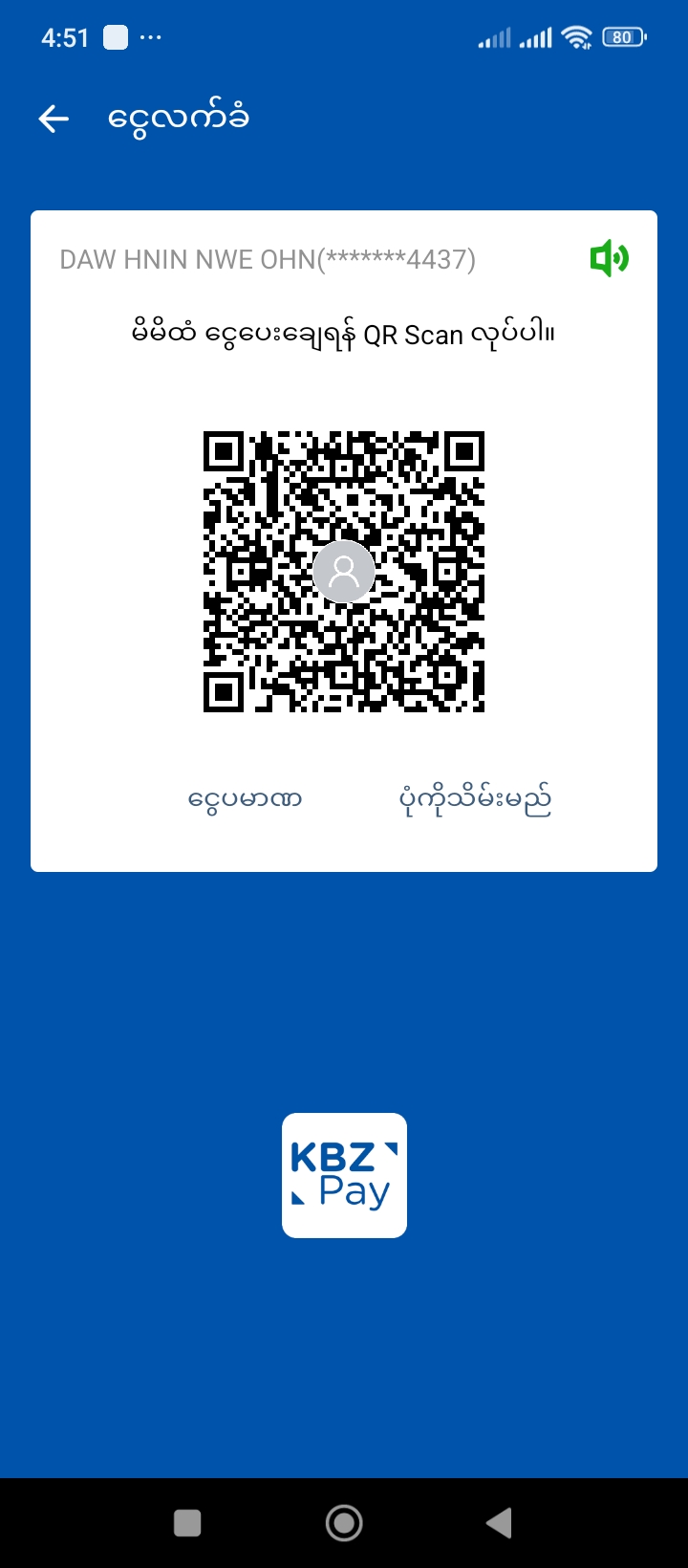Image resolution: width=688 pixels, height=1568 pixels.
Task: Go back from the ငွေလက်ခံ screen
Action: 54,119
